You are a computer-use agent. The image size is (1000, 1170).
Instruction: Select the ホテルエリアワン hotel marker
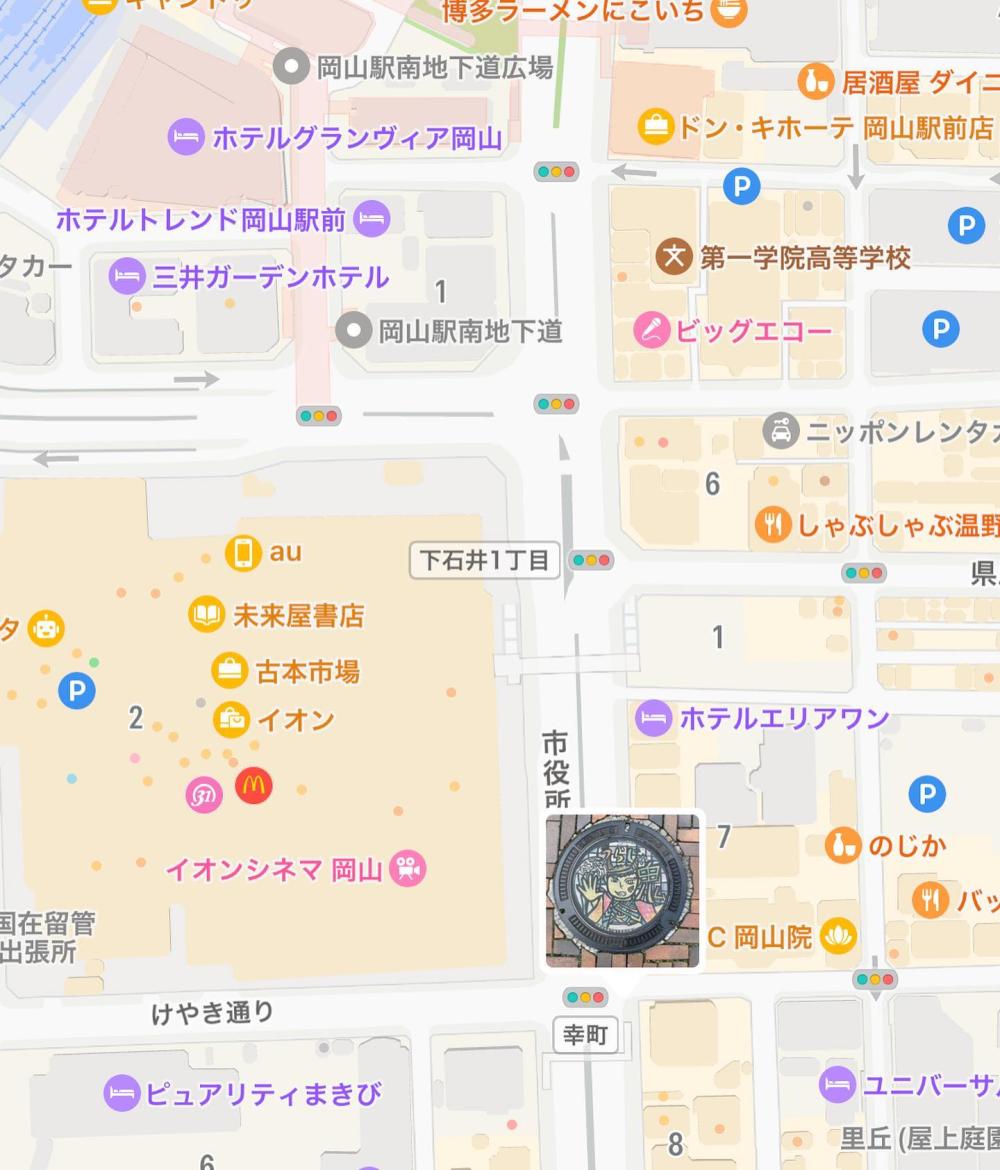click(x=654, y=718)
